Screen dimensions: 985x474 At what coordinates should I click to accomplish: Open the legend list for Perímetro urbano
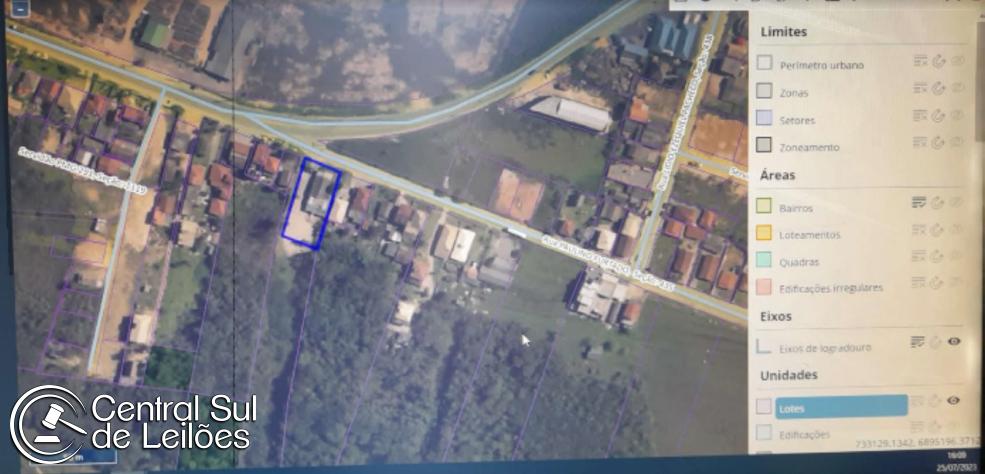click(919, 61)
